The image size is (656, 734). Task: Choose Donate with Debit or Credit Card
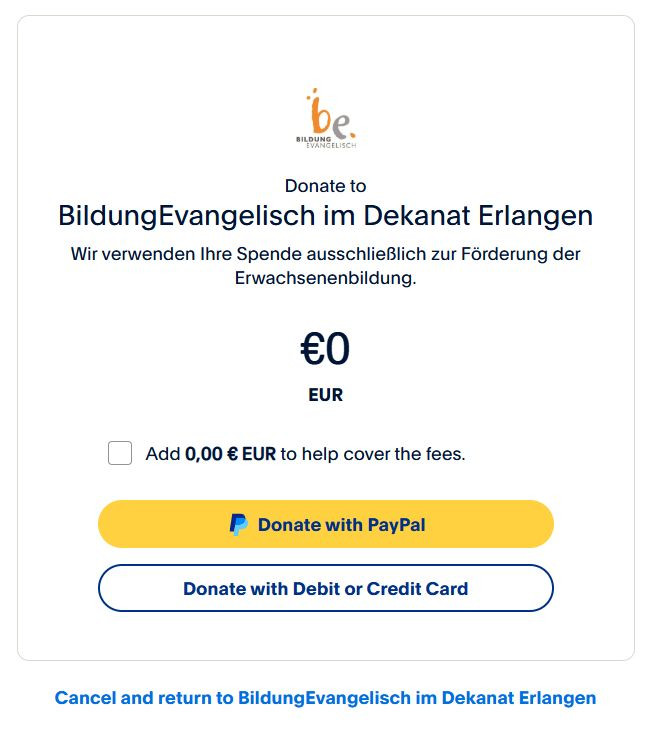pyautogui.click(x=326, y=588)
